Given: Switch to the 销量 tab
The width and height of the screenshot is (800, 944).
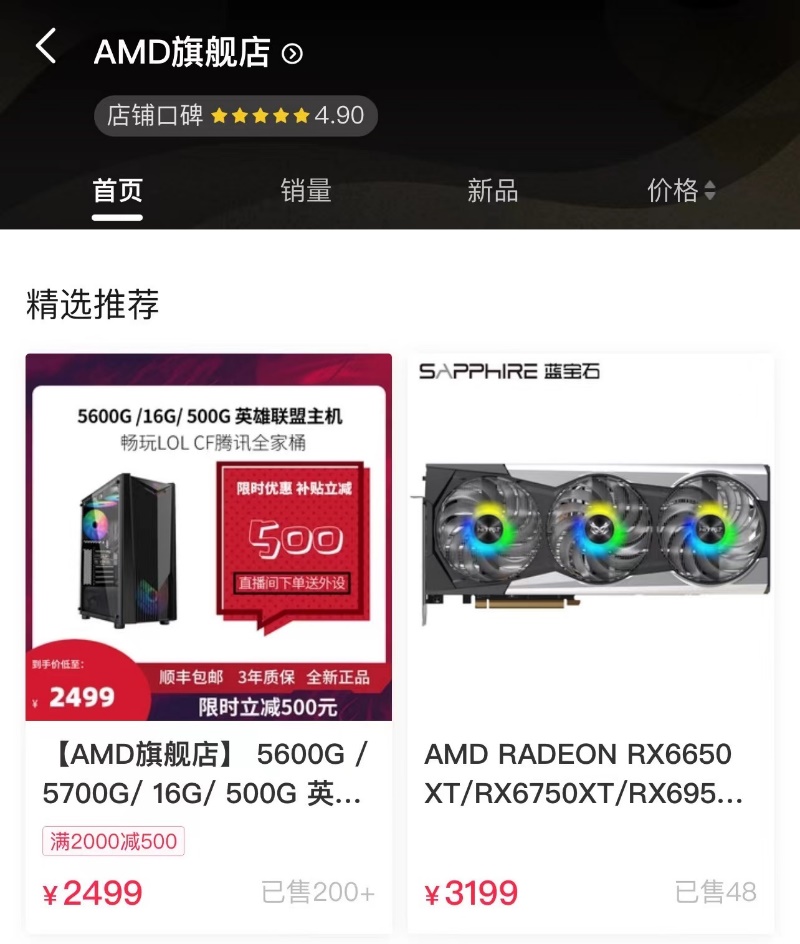Looking at the screenshot, I should pyautogui.click(x=305, y=190).
